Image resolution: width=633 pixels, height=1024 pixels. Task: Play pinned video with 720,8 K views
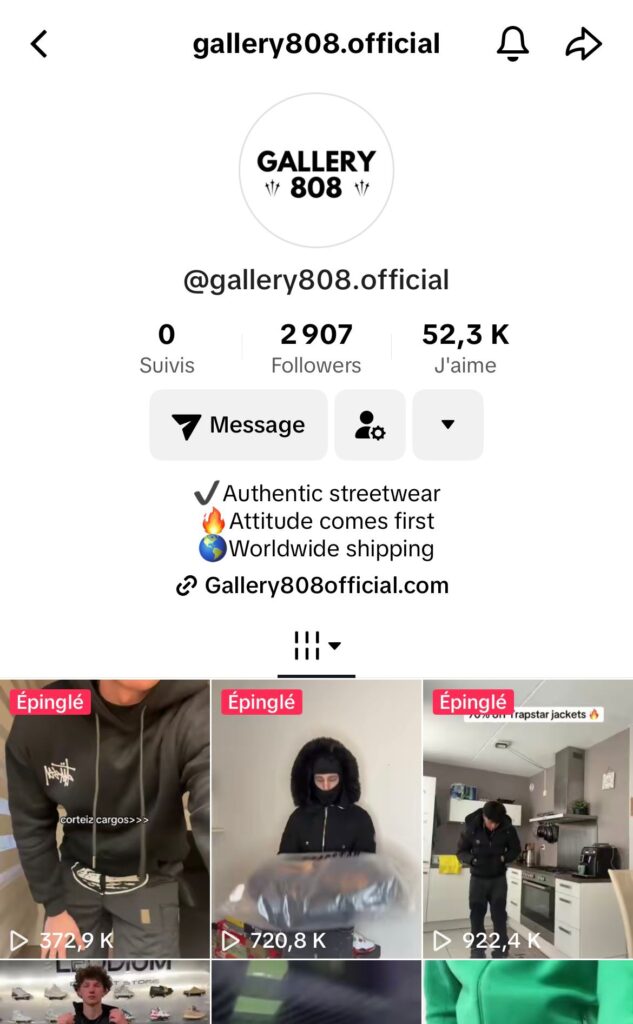316,818
